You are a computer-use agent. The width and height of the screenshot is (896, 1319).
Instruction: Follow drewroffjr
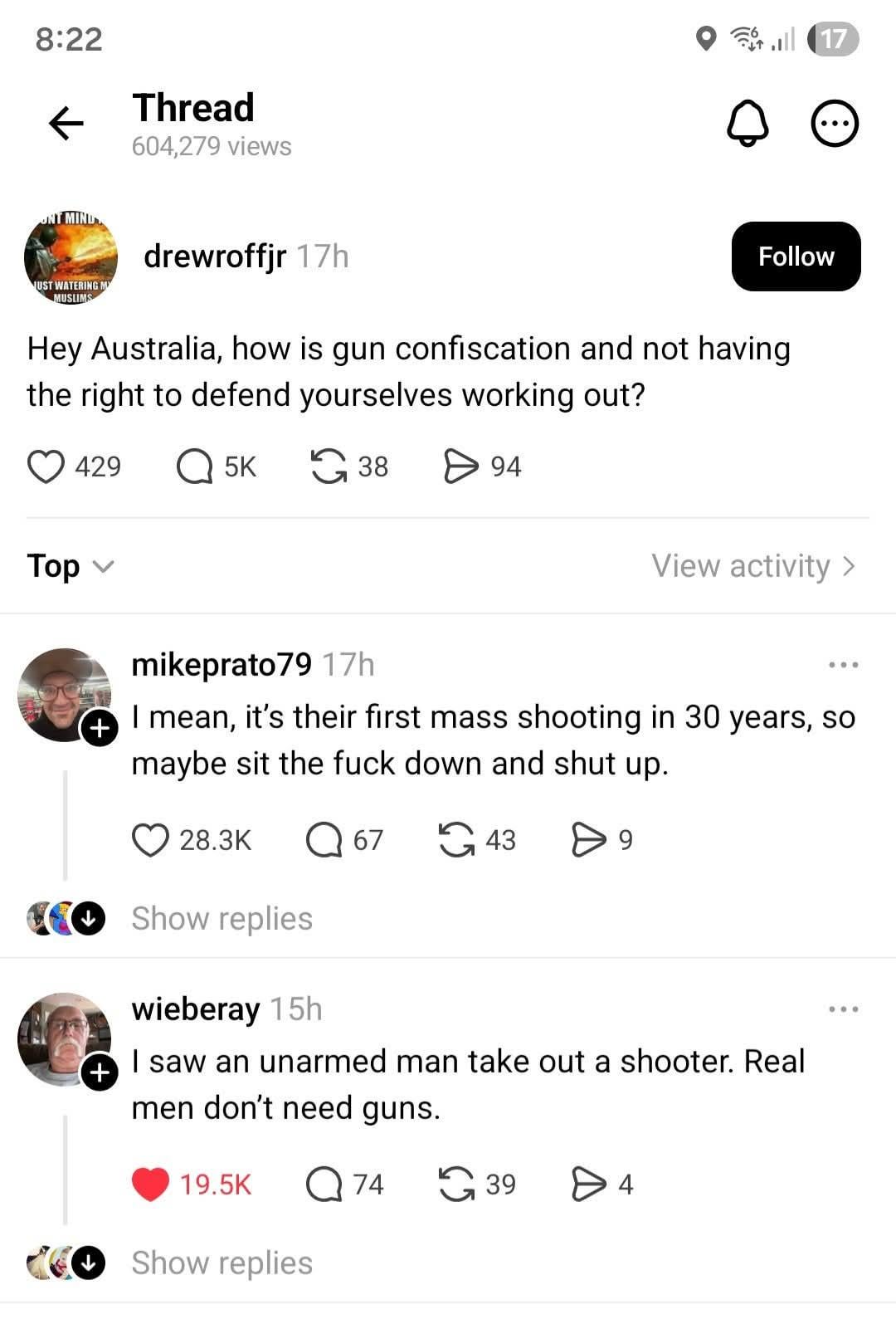click(795, 256)
